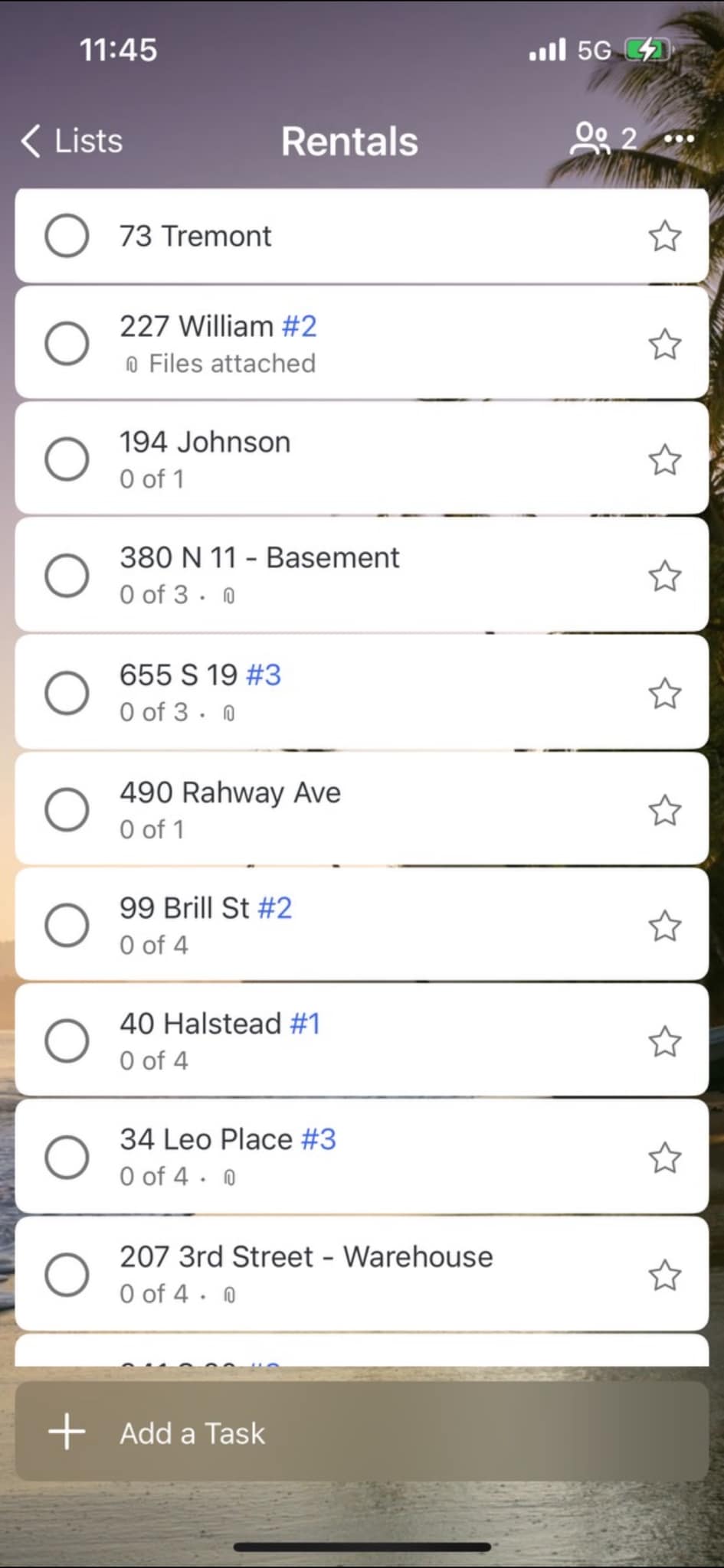The image size is (724, 1568).
Task: Open the 40 Halstead #1 task
Action: click(345, 1040)
